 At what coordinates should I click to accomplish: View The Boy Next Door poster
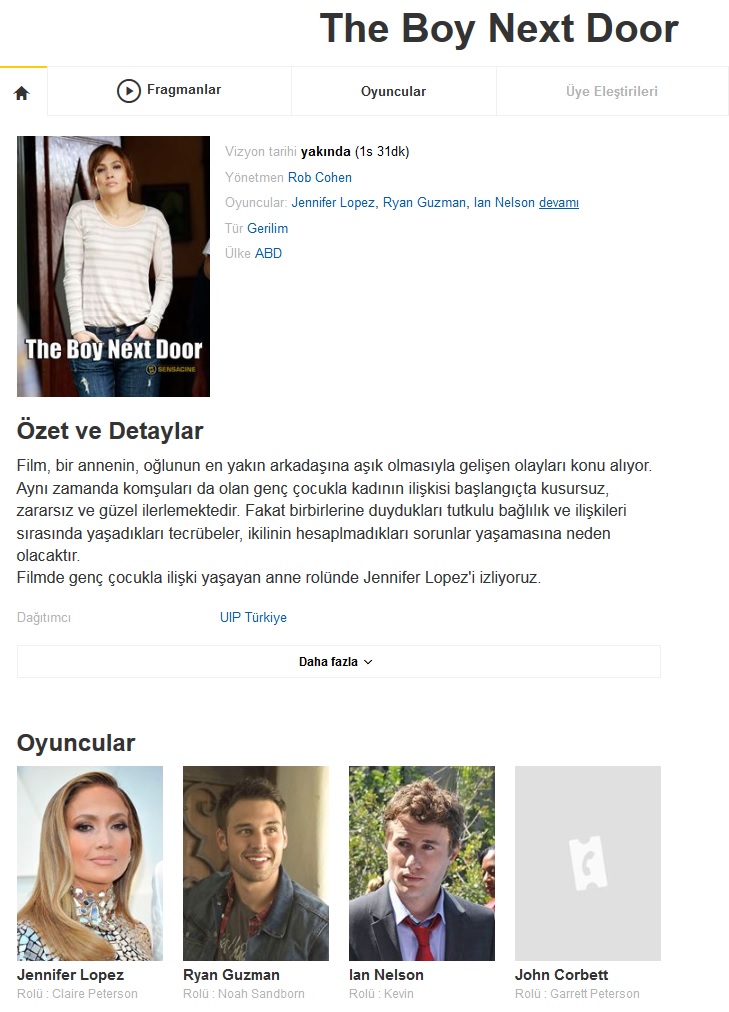(113, 266)
